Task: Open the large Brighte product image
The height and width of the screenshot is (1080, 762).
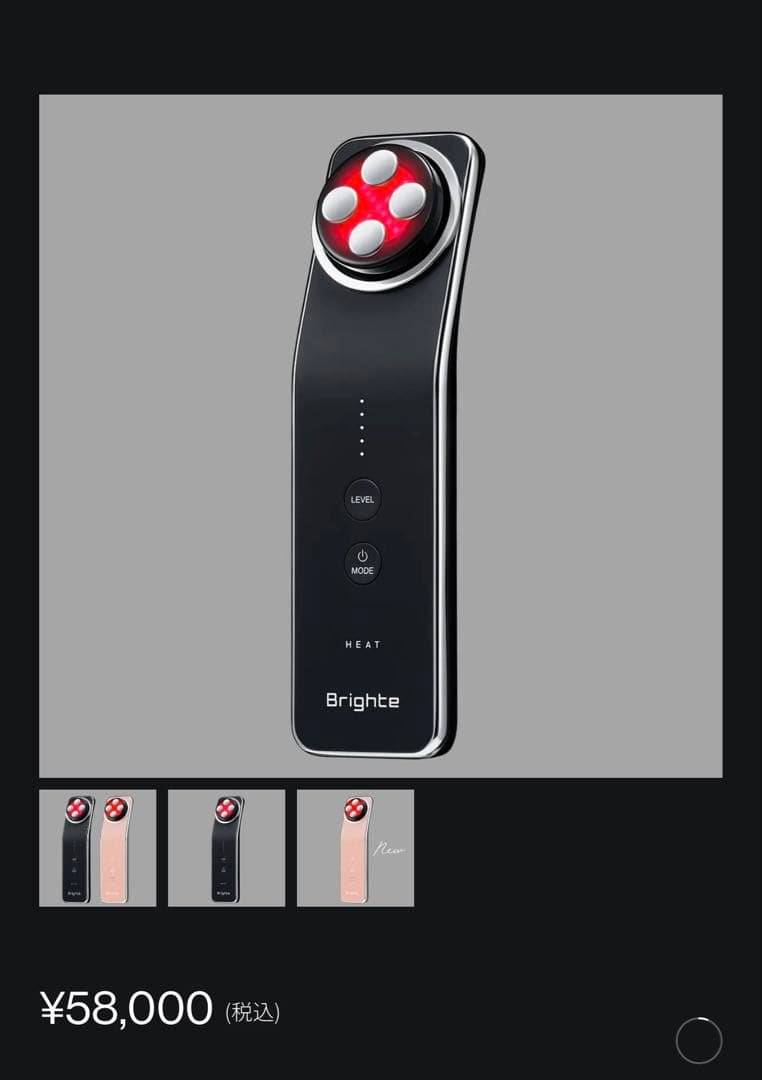Action: click(x=380, y=436)
